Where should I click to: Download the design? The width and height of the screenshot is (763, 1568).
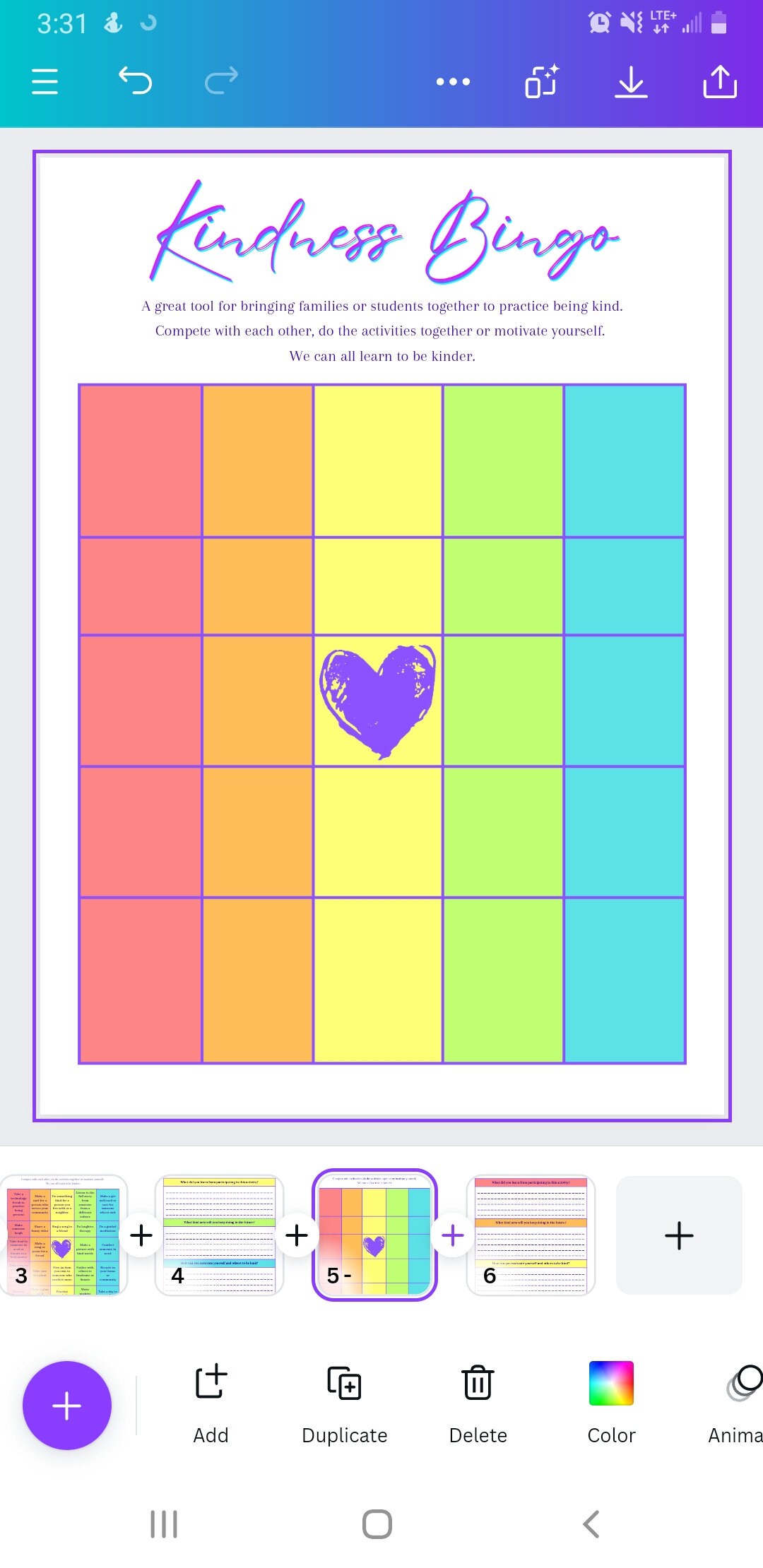point(631,82)
